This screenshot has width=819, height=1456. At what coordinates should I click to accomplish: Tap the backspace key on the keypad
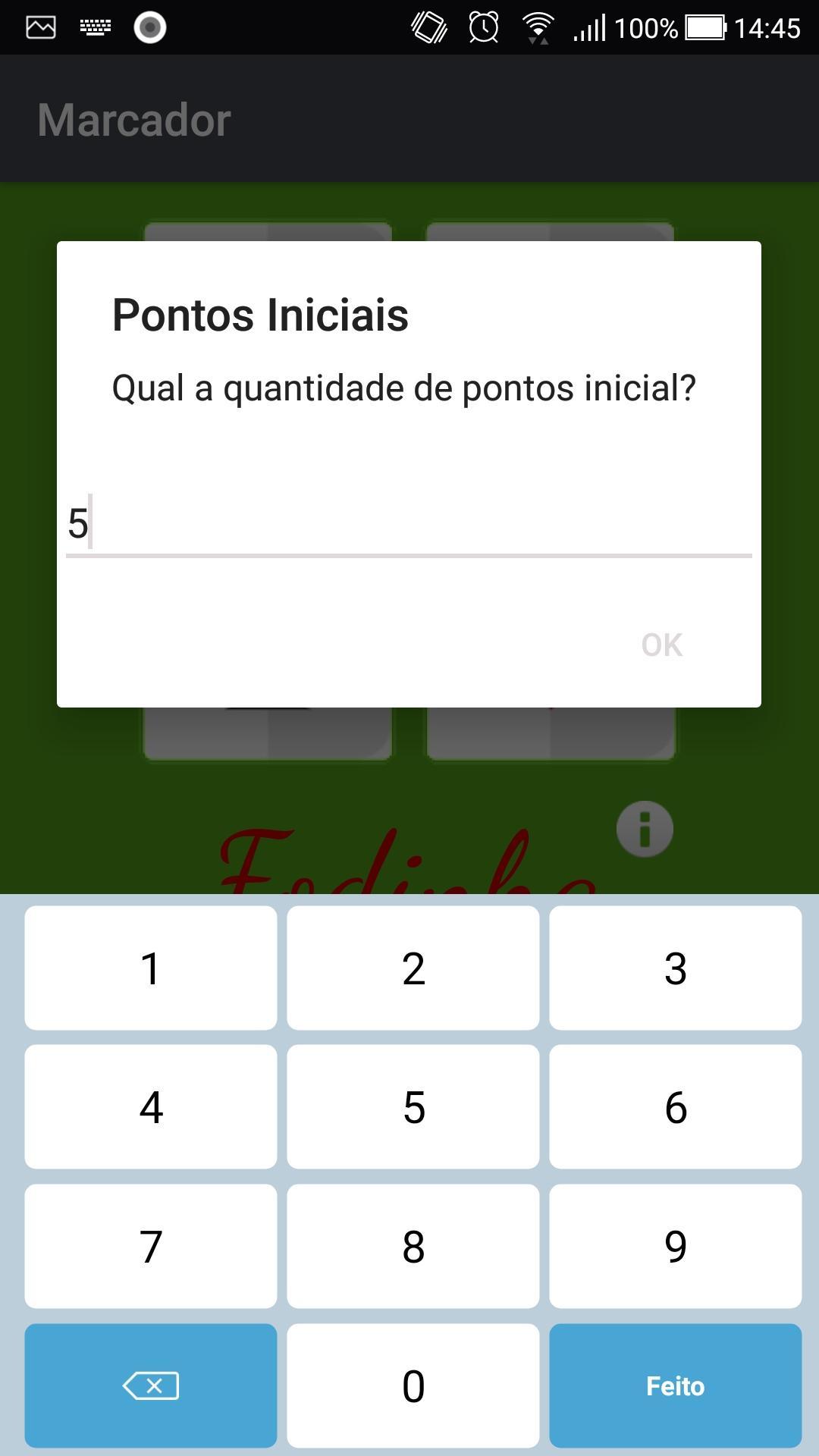coord(149,1385)
